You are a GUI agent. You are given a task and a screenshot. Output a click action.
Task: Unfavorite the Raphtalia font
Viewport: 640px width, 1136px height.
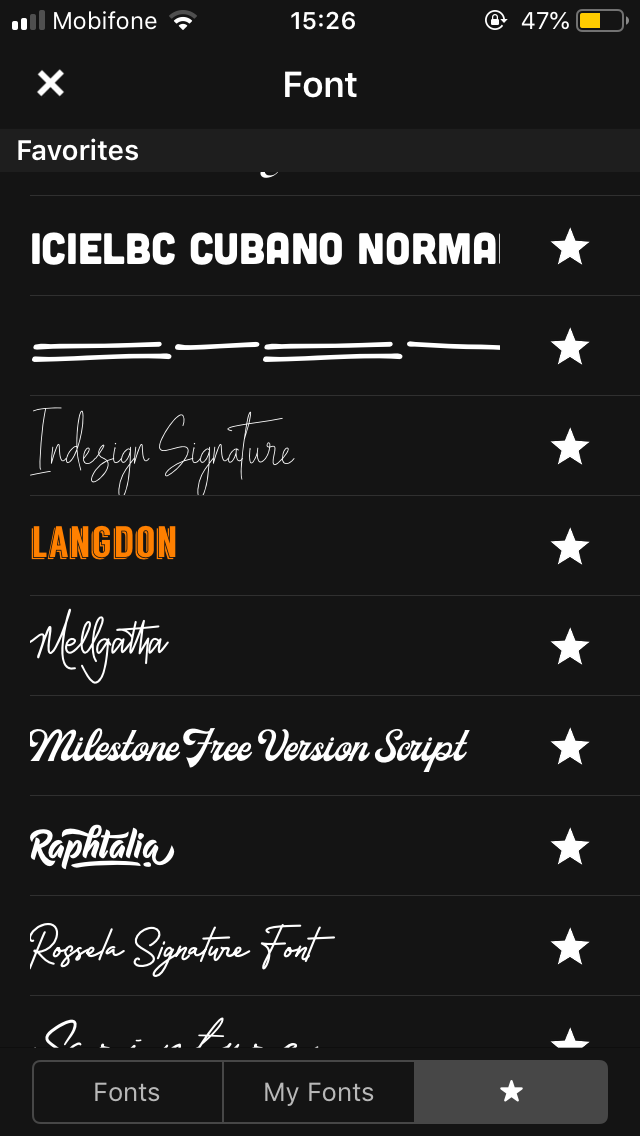pyautogui.click(x=570, y=847)
